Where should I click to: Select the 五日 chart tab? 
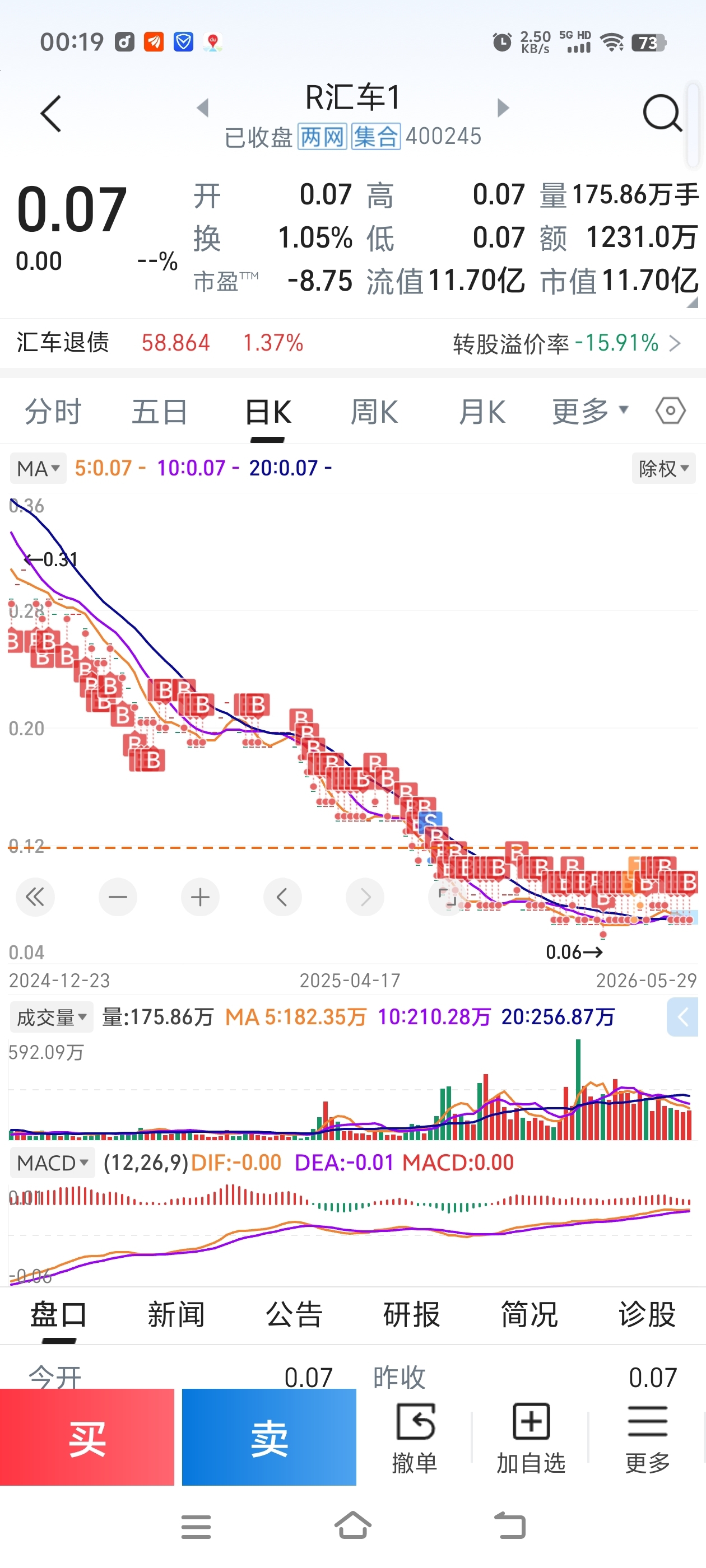160,412
